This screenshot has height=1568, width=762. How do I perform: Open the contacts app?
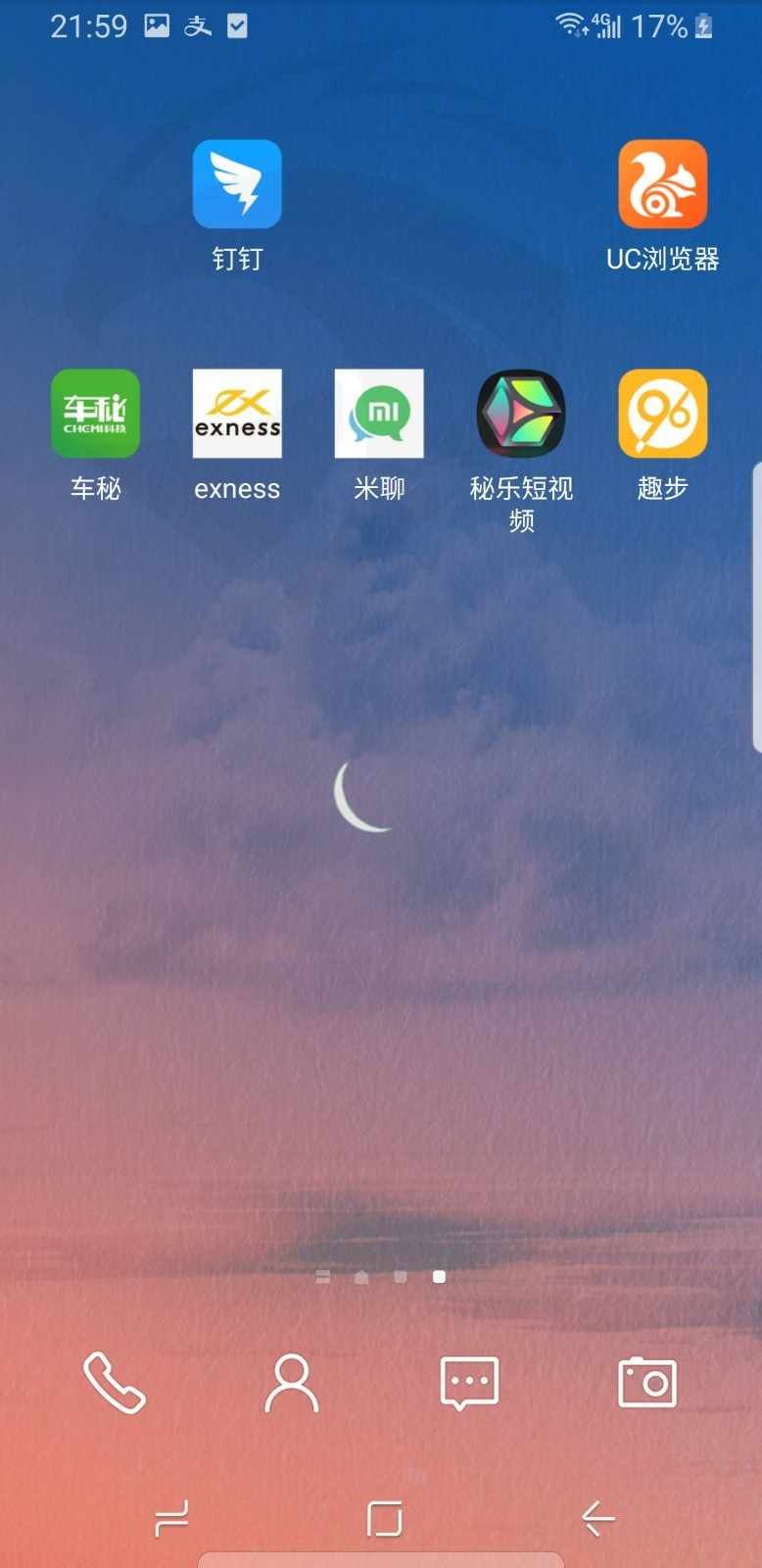292,1383
